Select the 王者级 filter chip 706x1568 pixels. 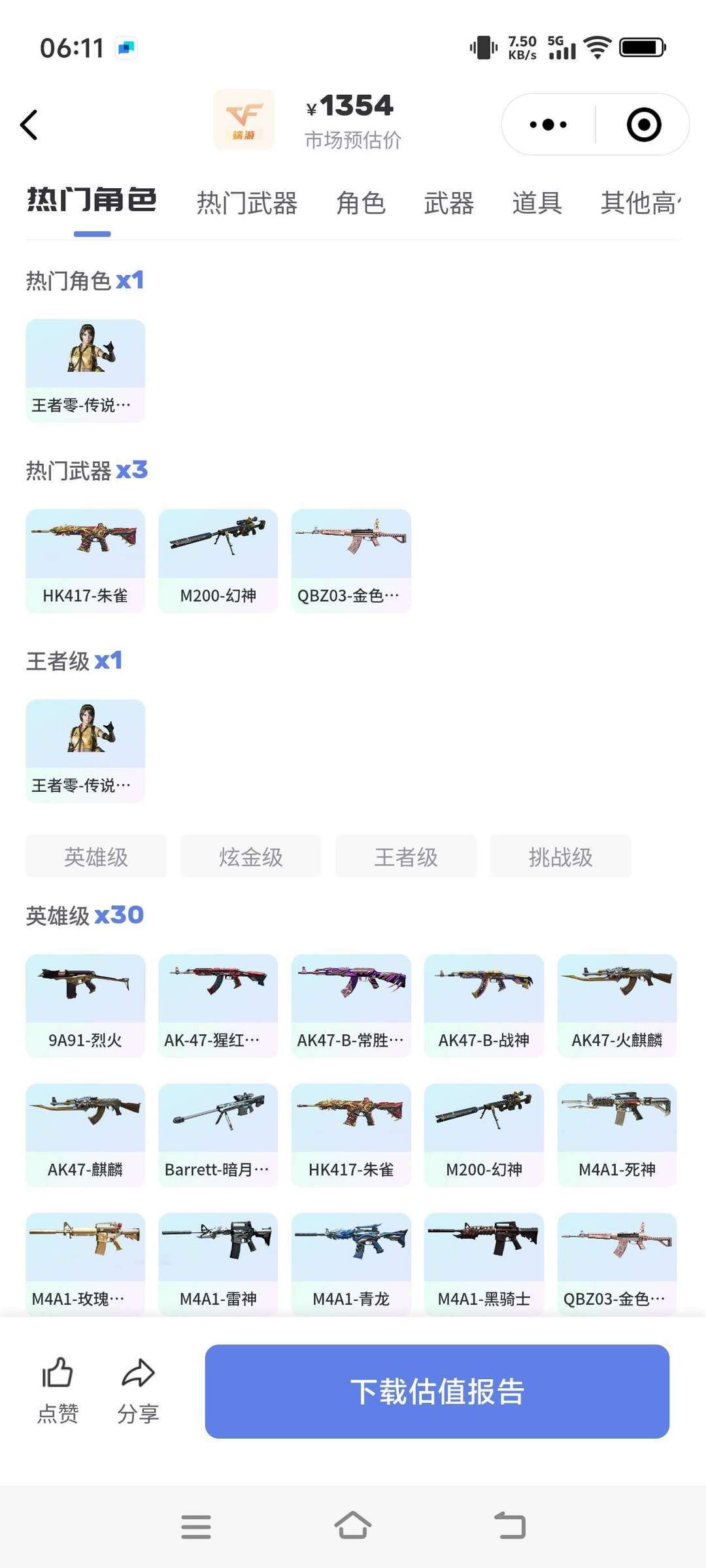pos(406,857)
